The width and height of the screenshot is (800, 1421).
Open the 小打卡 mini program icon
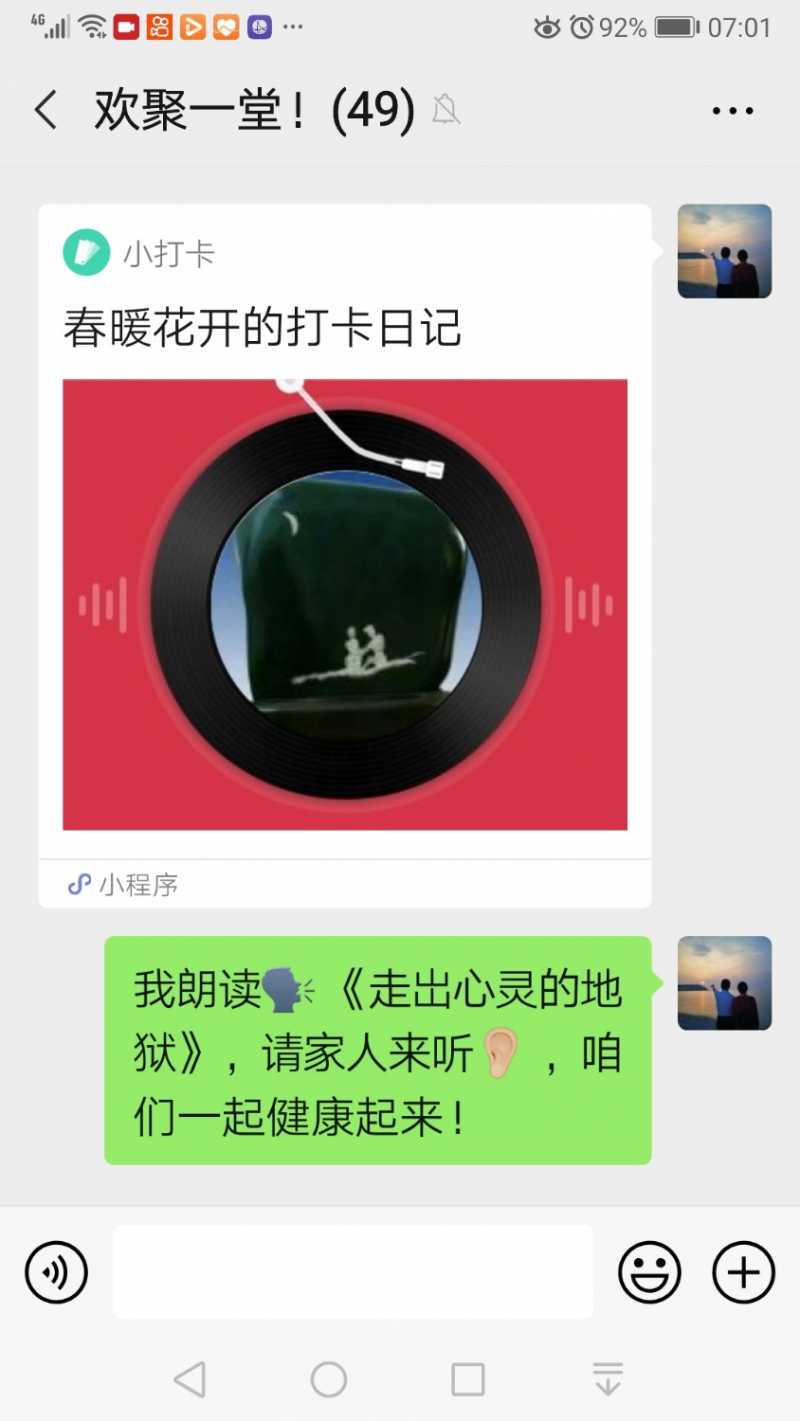tap(85, 252)
